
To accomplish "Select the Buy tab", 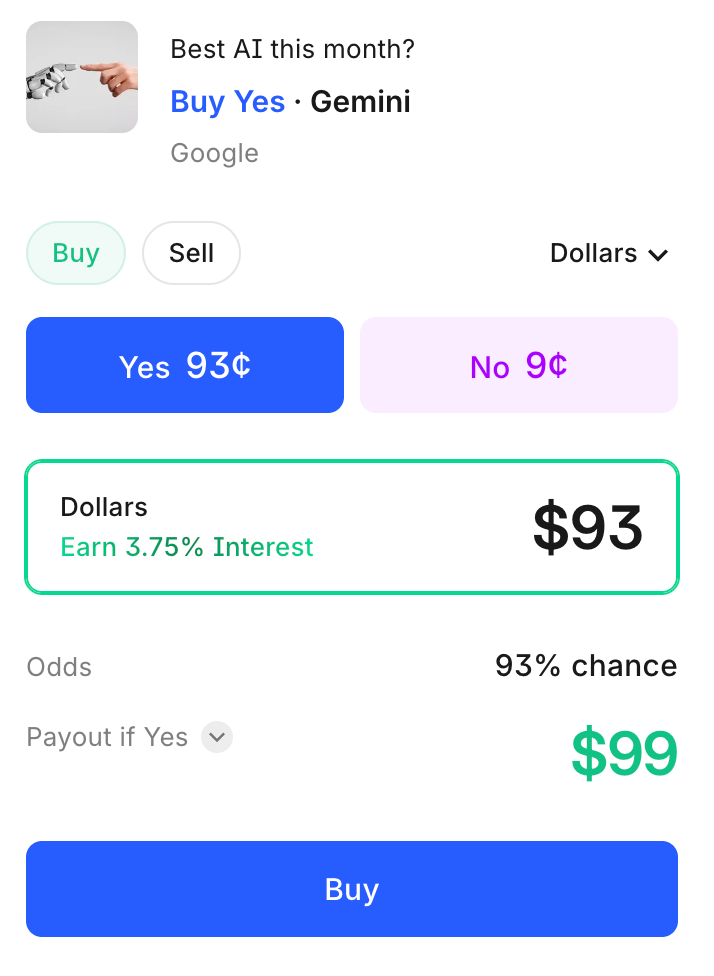I will tap(76, 253).
